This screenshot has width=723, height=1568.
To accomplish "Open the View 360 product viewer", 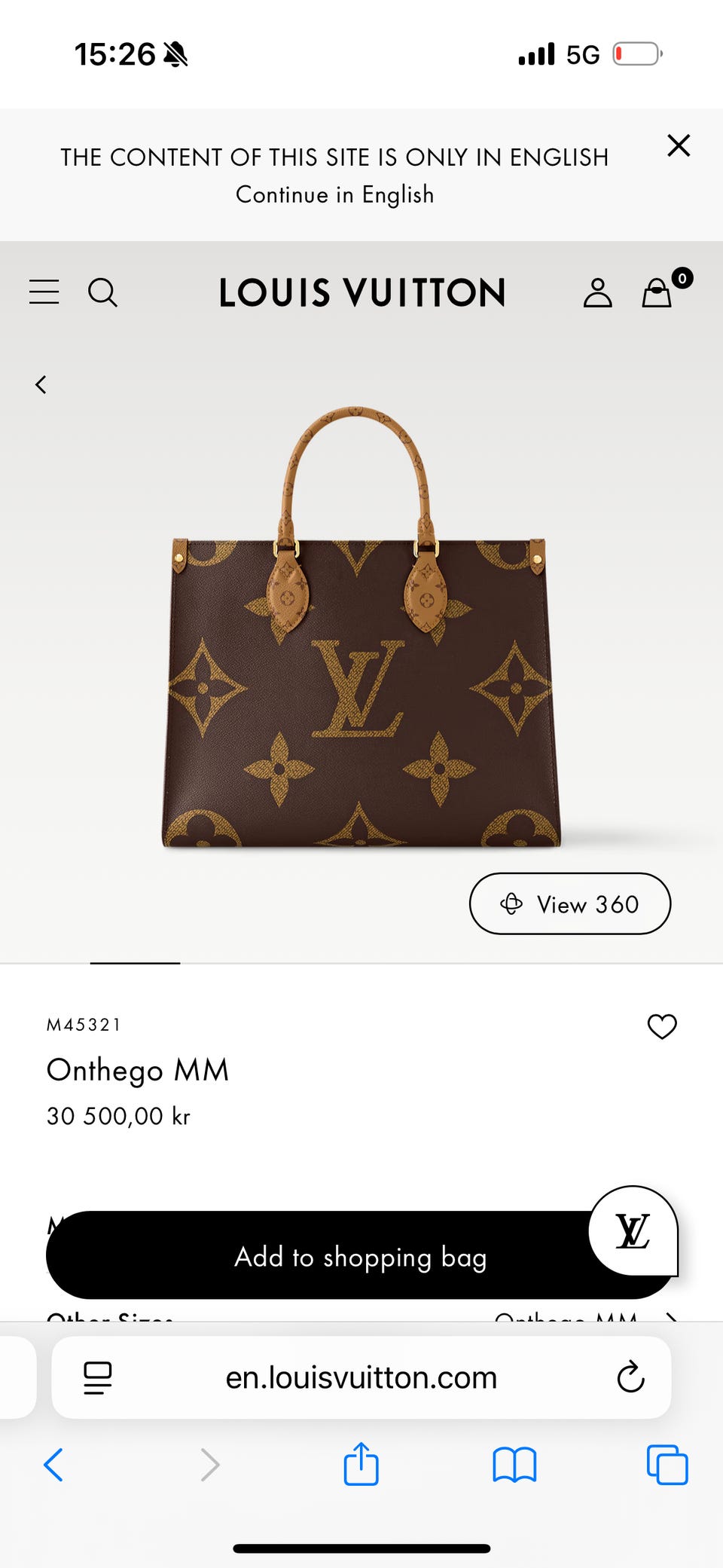I will click(569, 903).
